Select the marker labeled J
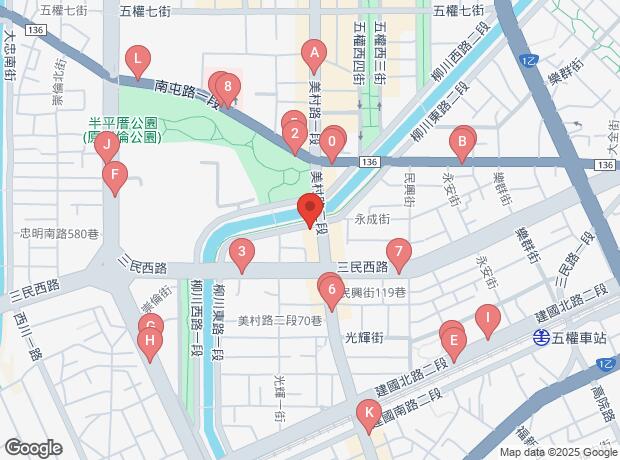The image size is (620, 460). pyautogui.click(x=104, y=144)
